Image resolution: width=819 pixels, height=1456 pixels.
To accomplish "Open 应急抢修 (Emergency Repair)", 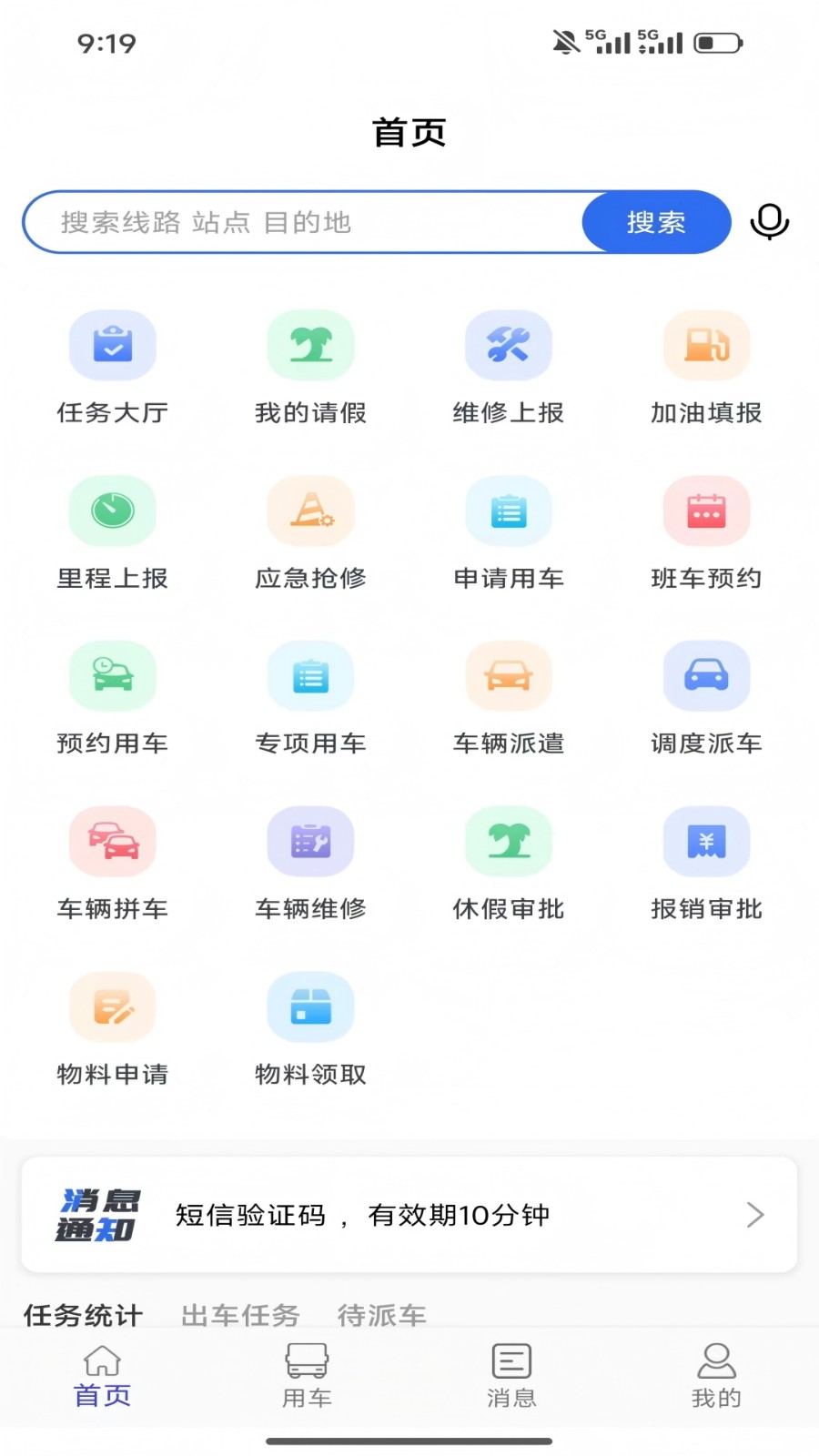I will [310, 530].
